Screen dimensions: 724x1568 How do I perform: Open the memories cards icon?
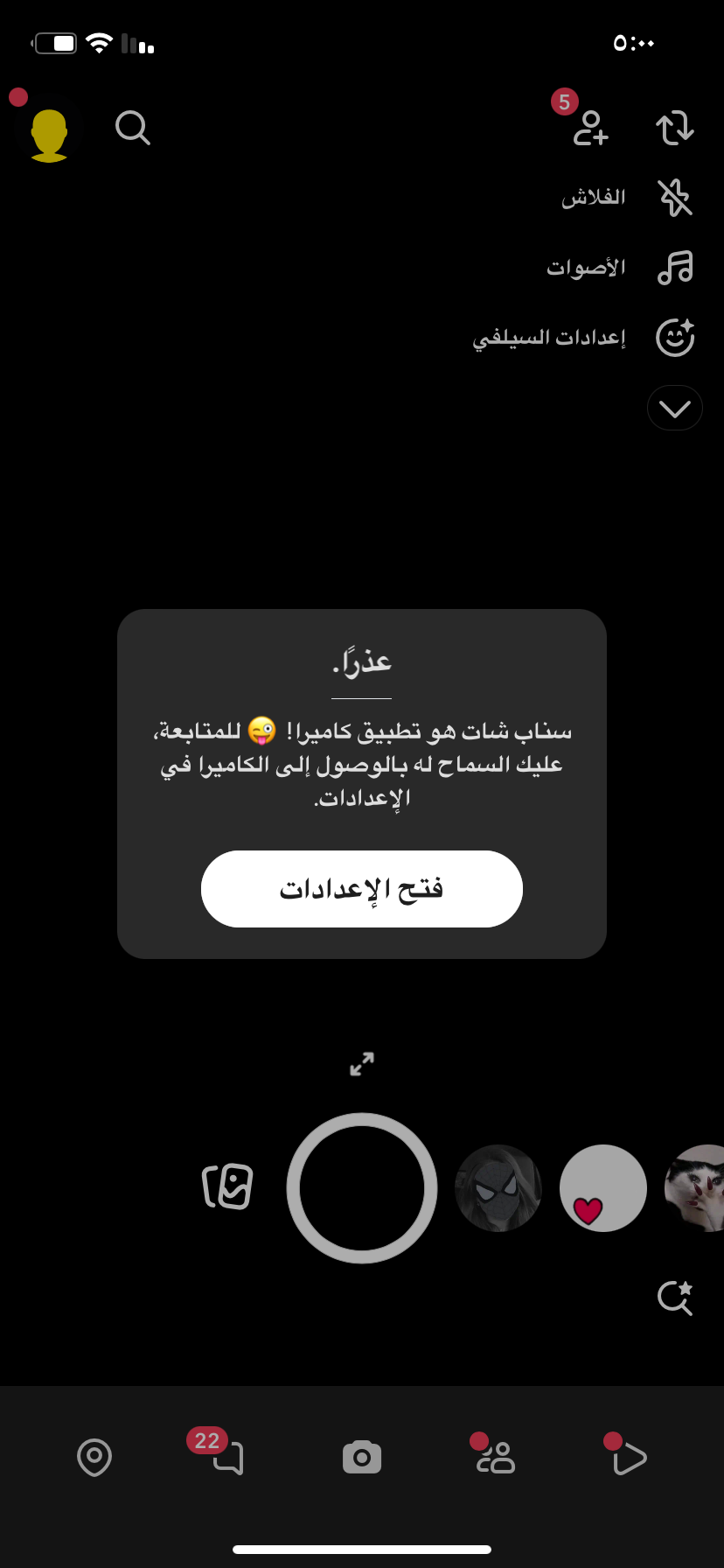click(227, 1187)
